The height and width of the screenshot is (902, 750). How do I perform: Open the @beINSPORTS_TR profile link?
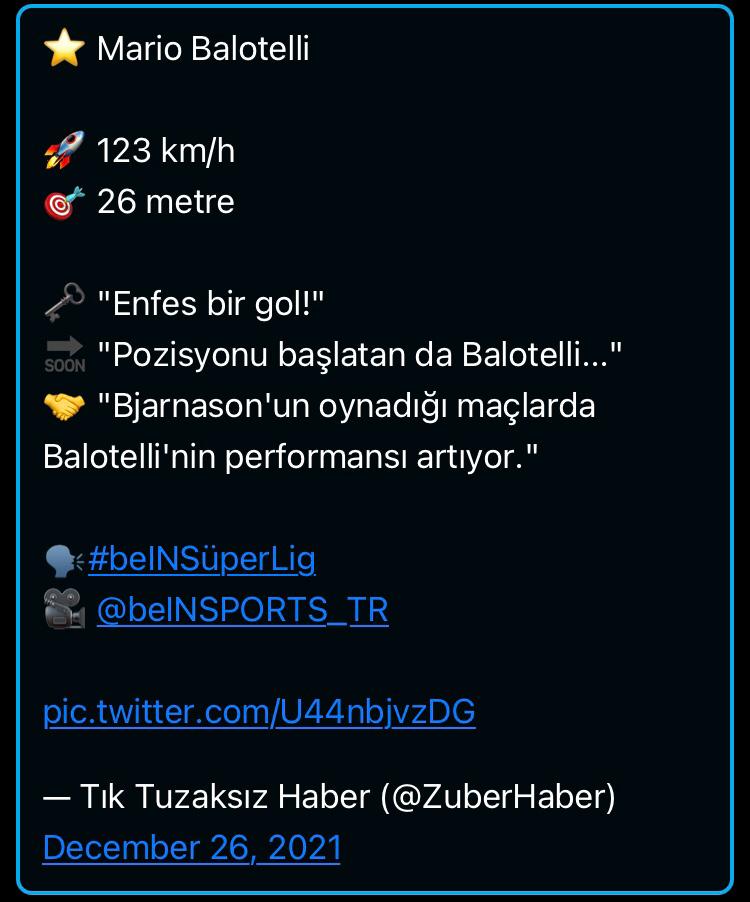pyautogui.click(x=242, y=610)
